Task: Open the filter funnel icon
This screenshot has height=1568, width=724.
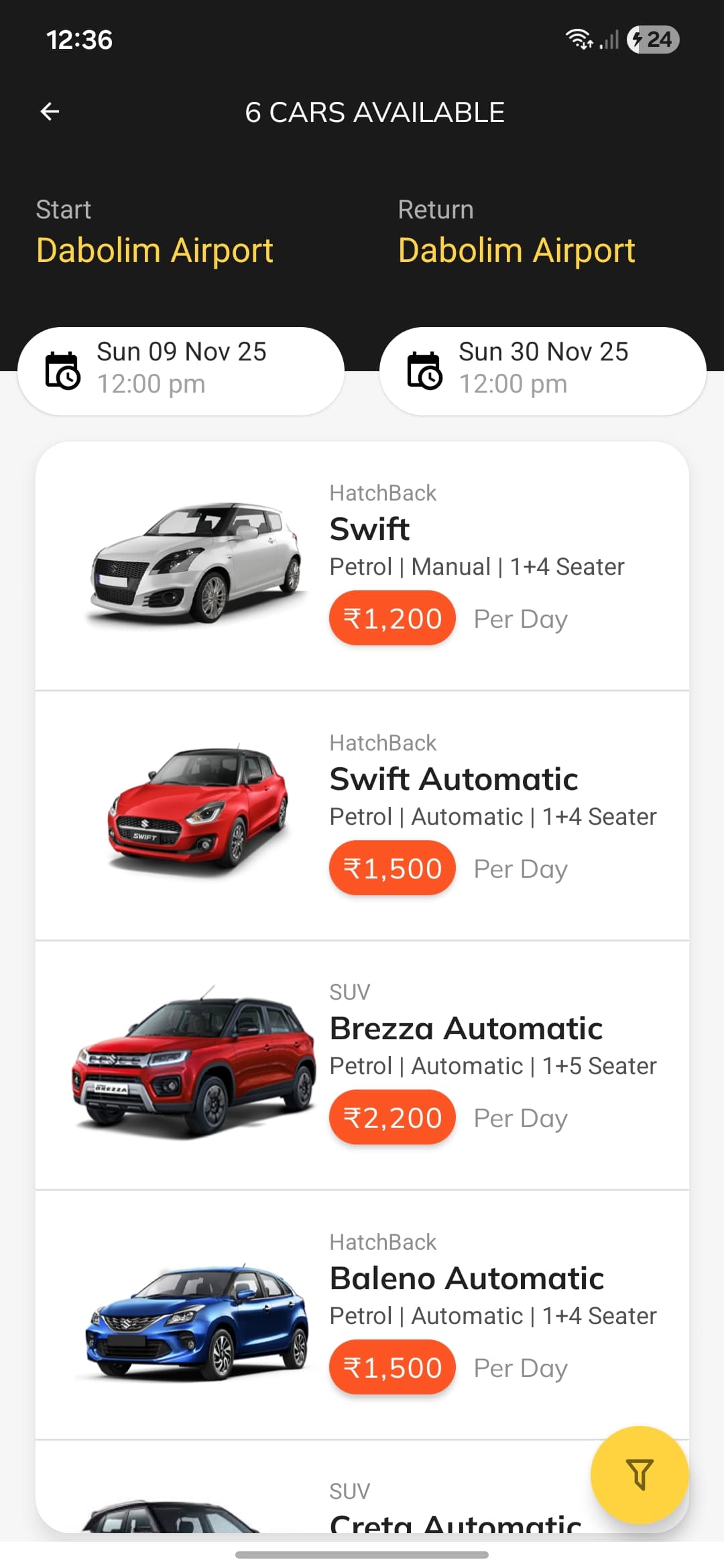Action: pos(639,1475)
